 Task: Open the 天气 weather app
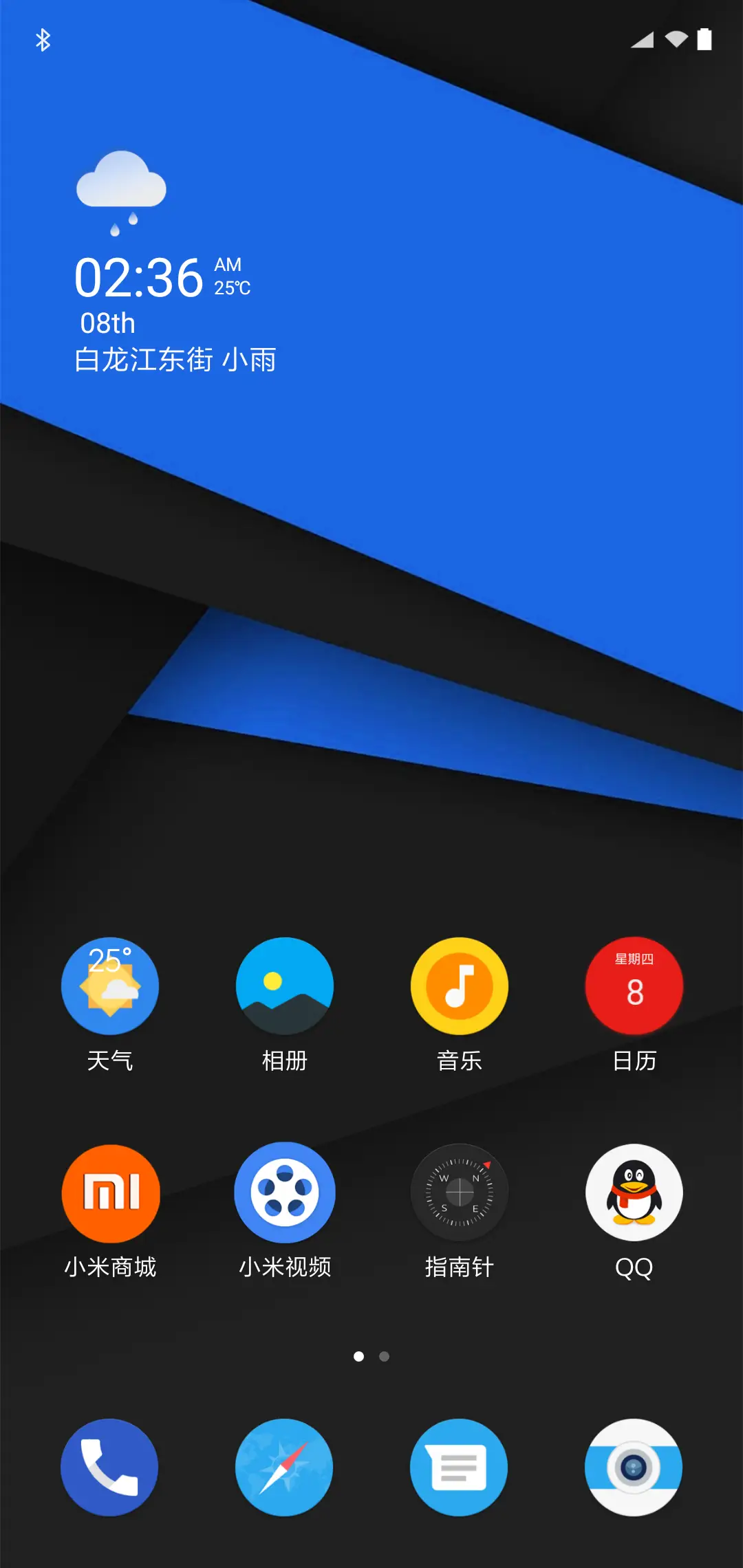point(110,986)
